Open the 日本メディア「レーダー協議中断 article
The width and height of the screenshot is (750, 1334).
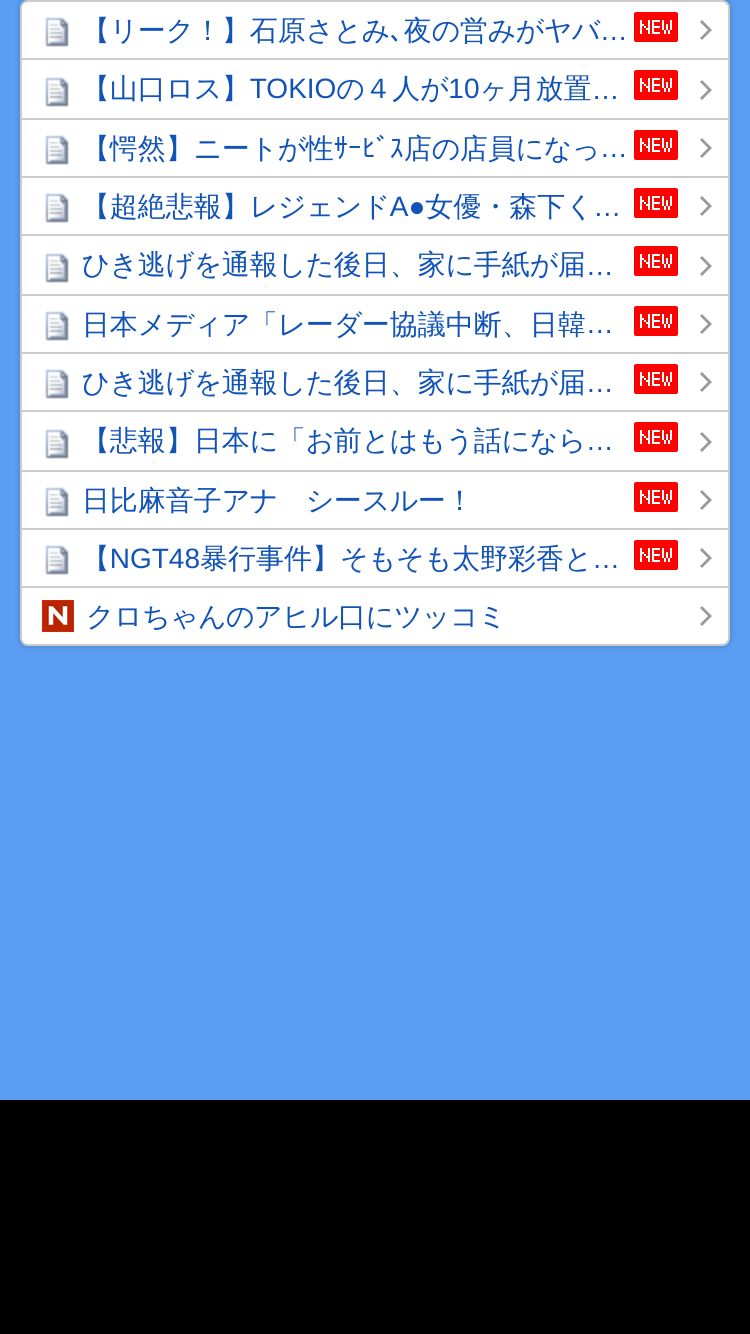tap(375, 324)
